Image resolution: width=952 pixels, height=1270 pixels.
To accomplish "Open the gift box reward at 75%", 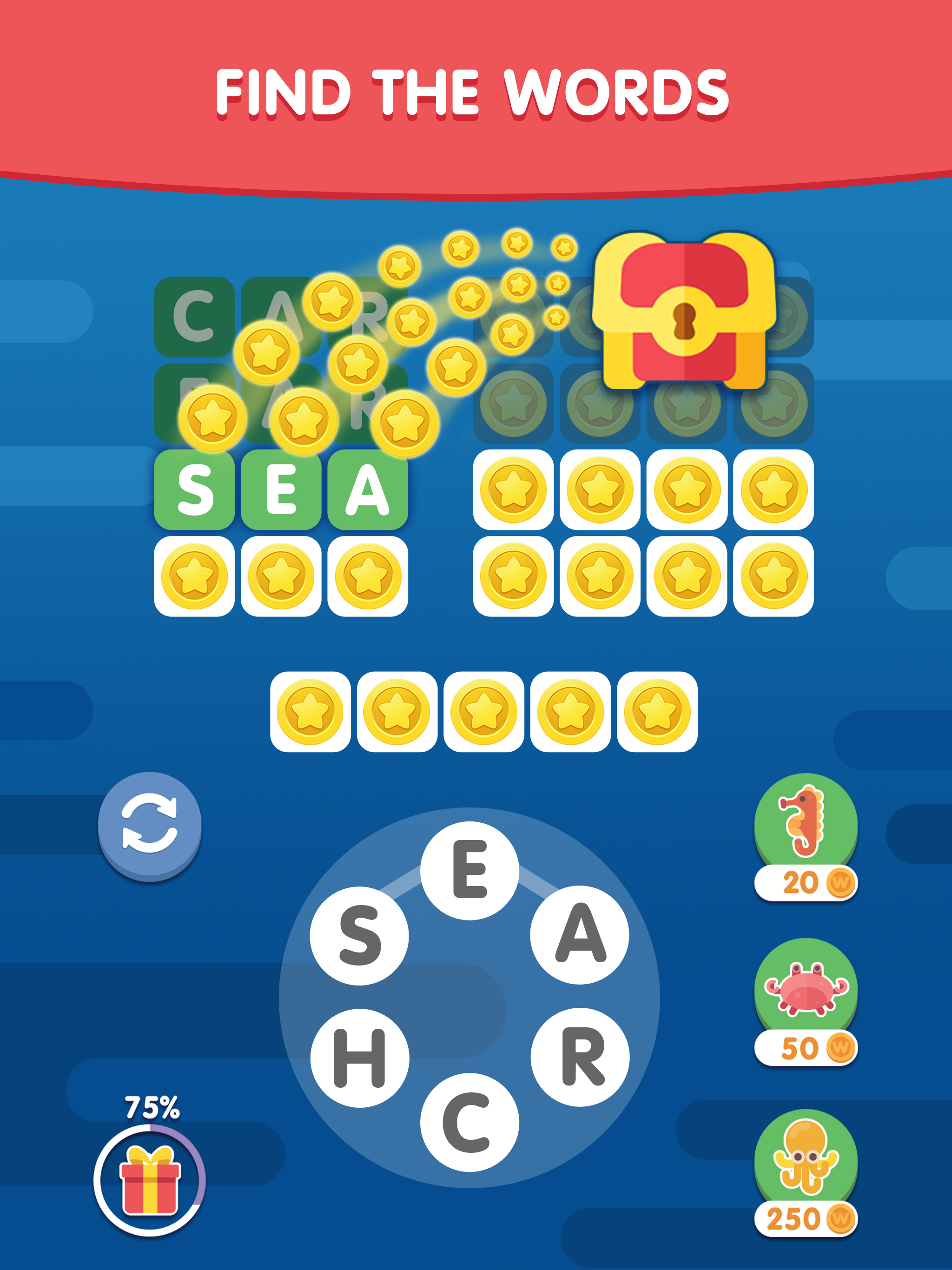I will click(150, 1180).
